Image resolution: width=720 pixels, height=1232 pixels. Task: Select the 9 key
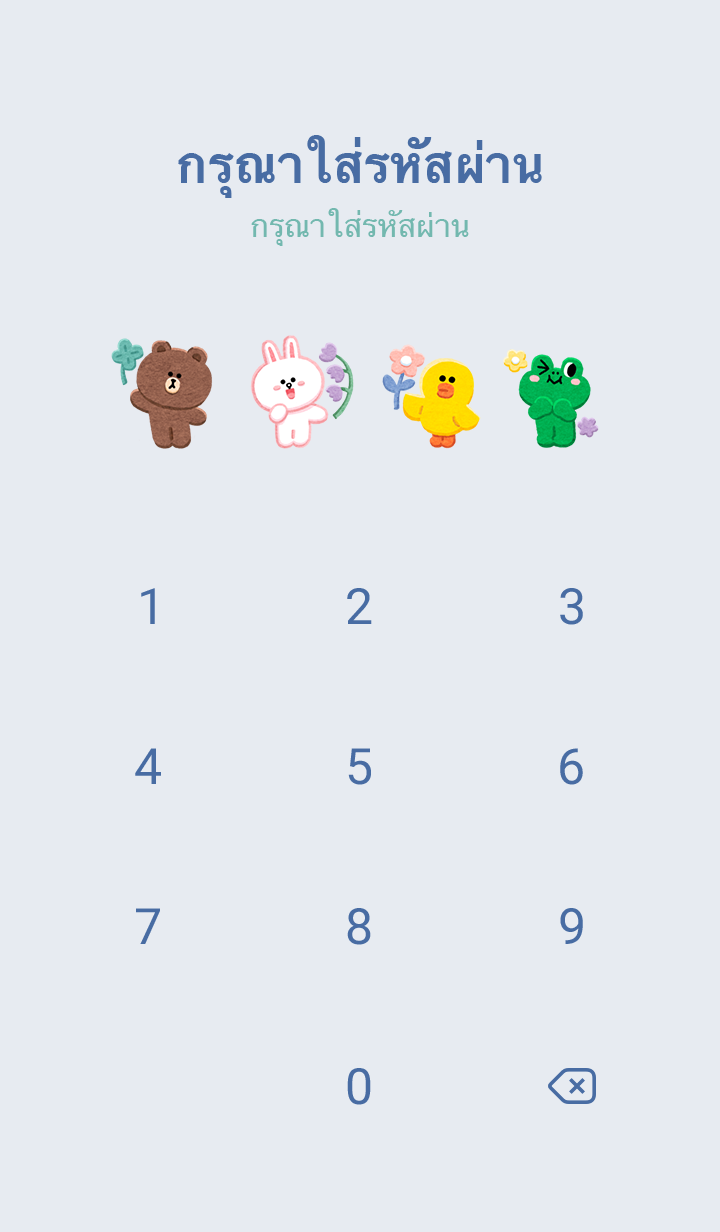(x=571, y=927)
